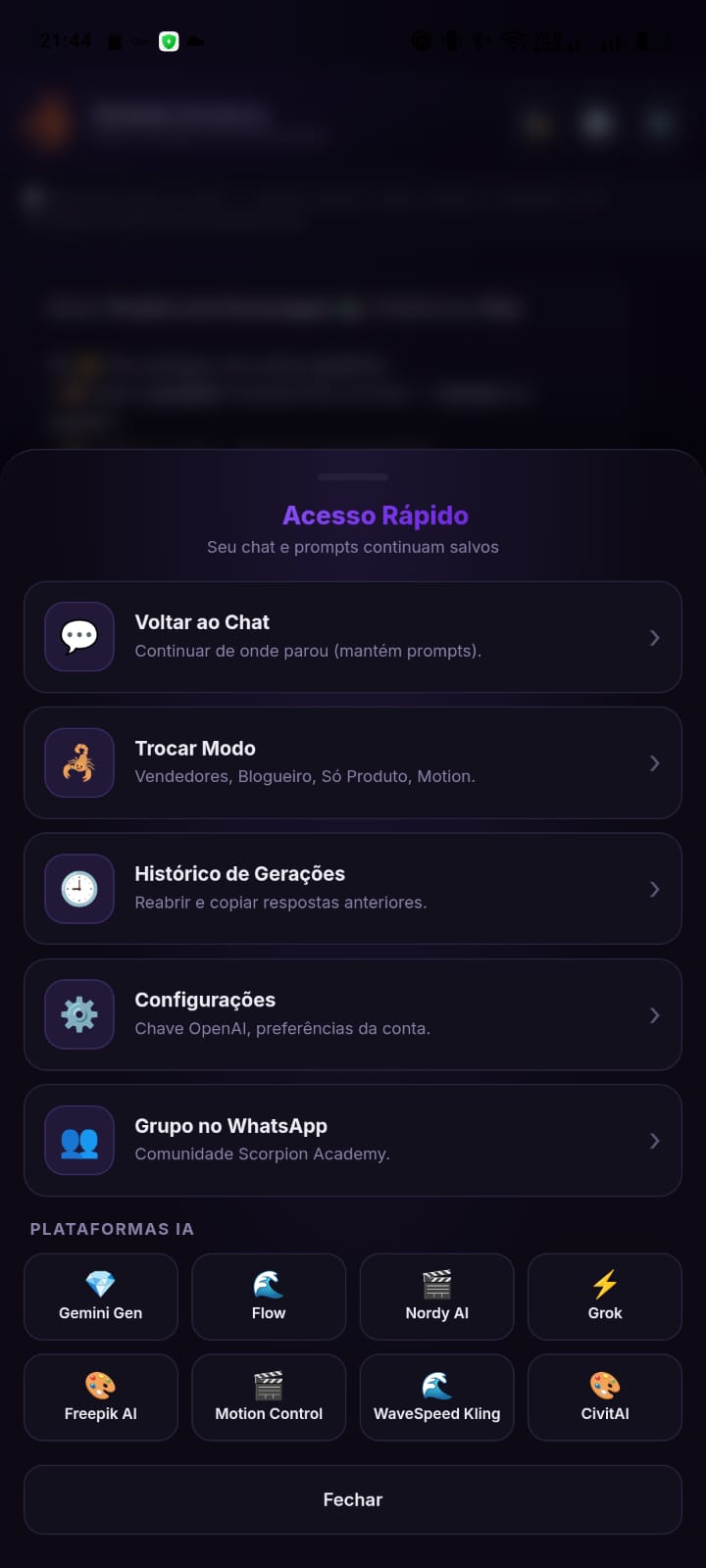
Task: Open the CivitAI palette icon
Action: [604, 1385]
